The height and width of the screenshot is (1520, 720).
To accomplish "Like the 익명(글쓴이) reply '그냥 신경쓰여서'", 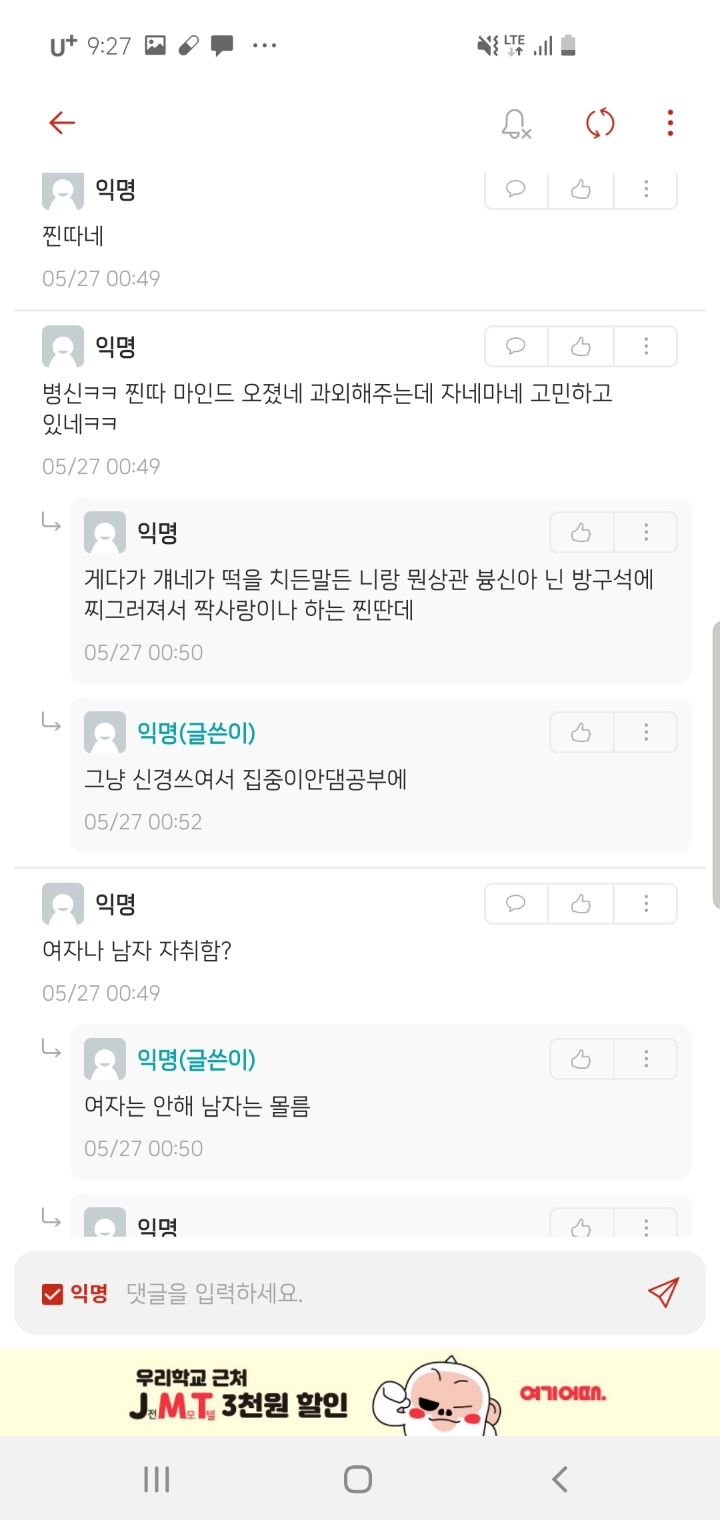I will click(581, 732).
